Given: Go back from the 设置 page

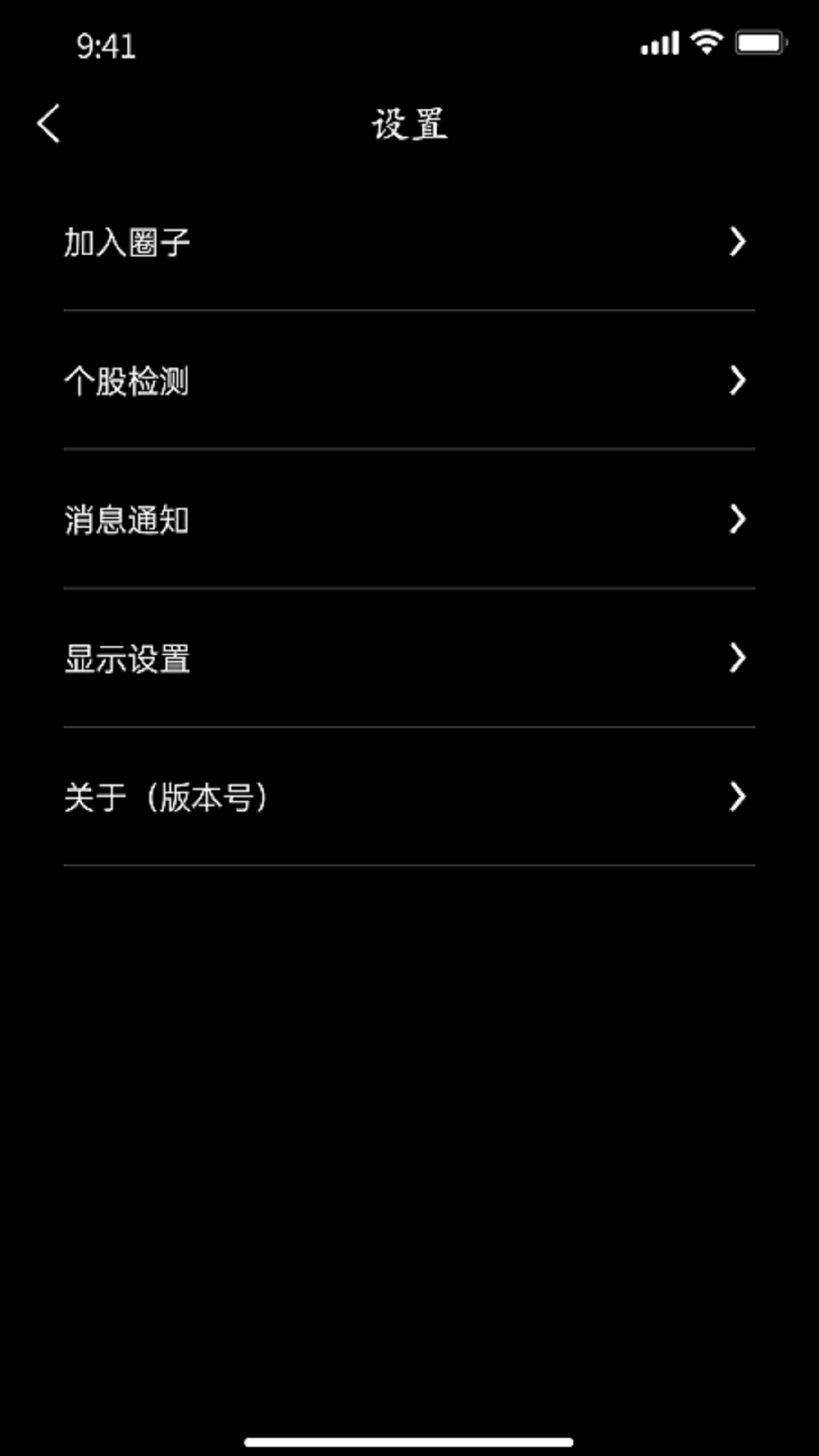Looking at the screenshot, I should [49, 124].
